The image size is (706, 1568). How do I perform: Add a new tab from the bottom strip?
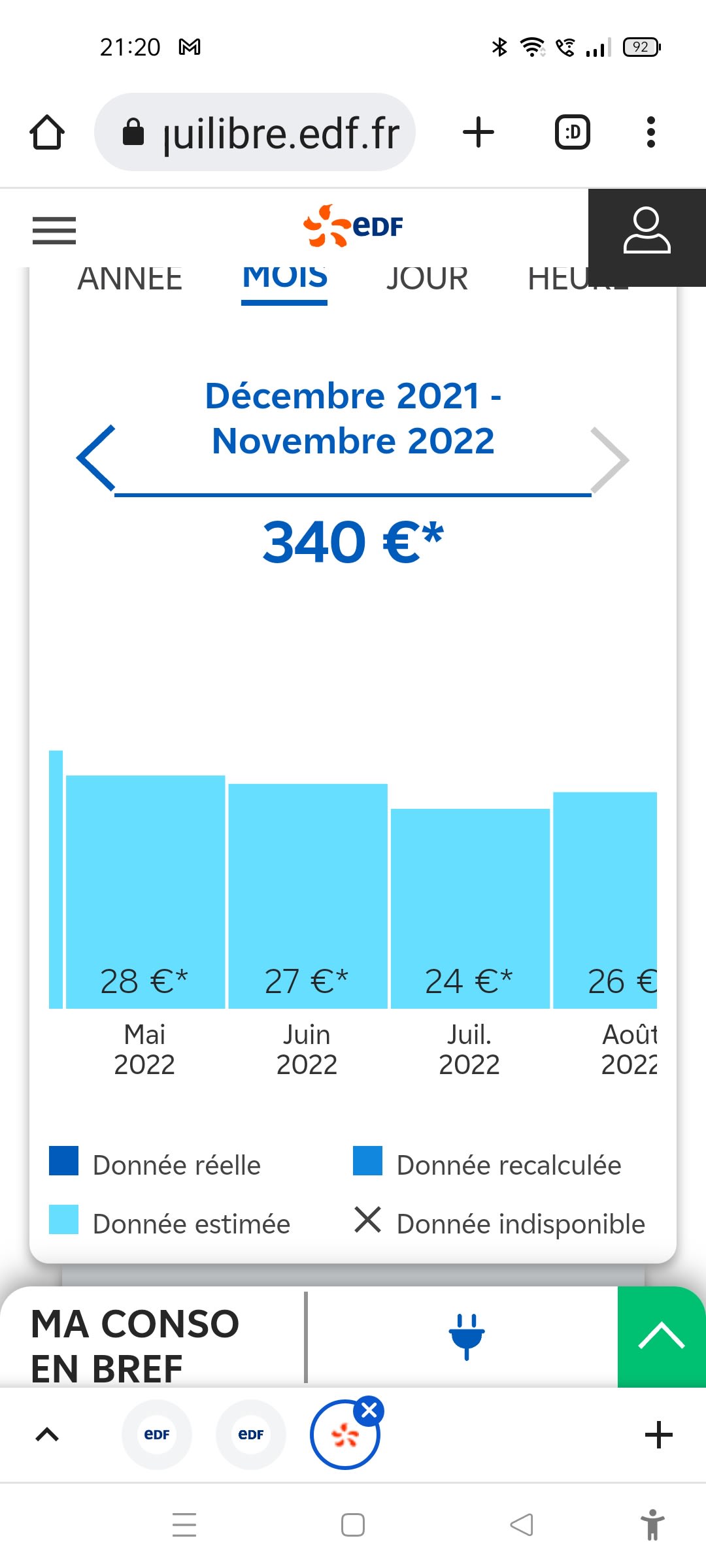(x=658, y=1435)
